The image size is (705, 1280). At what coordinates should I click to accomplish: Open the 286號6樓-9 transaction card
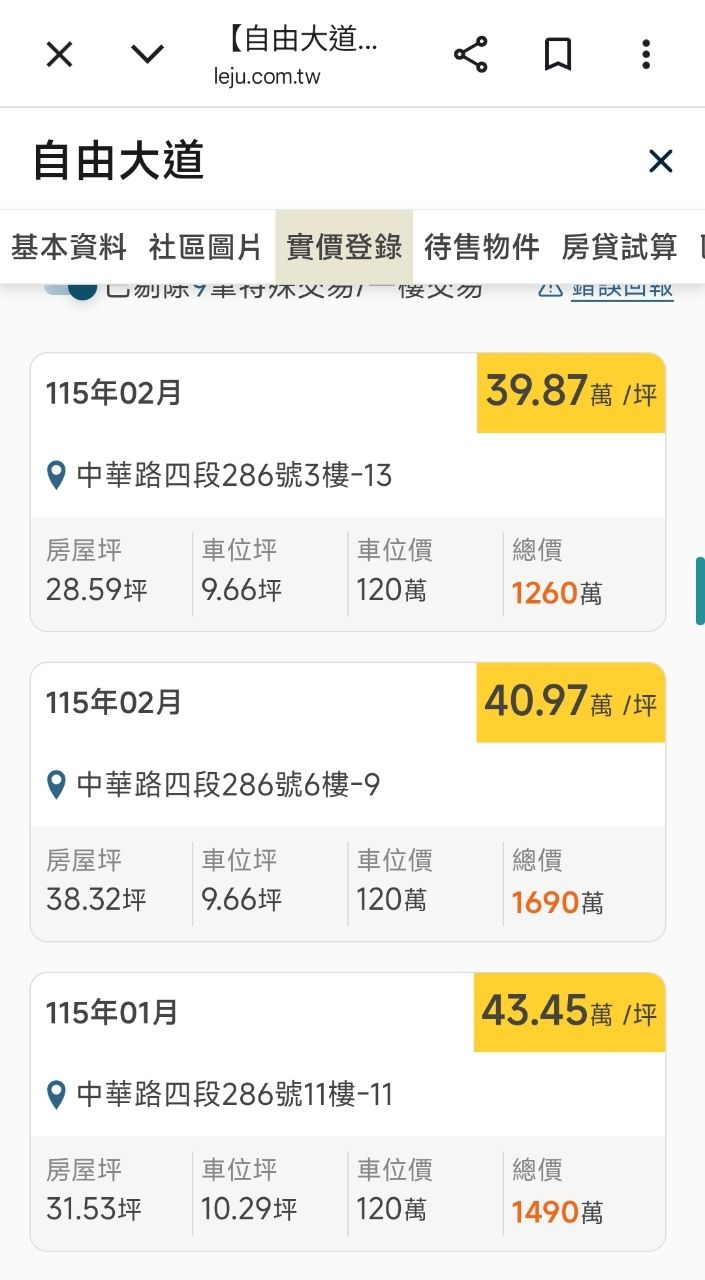tap(348, 802)
